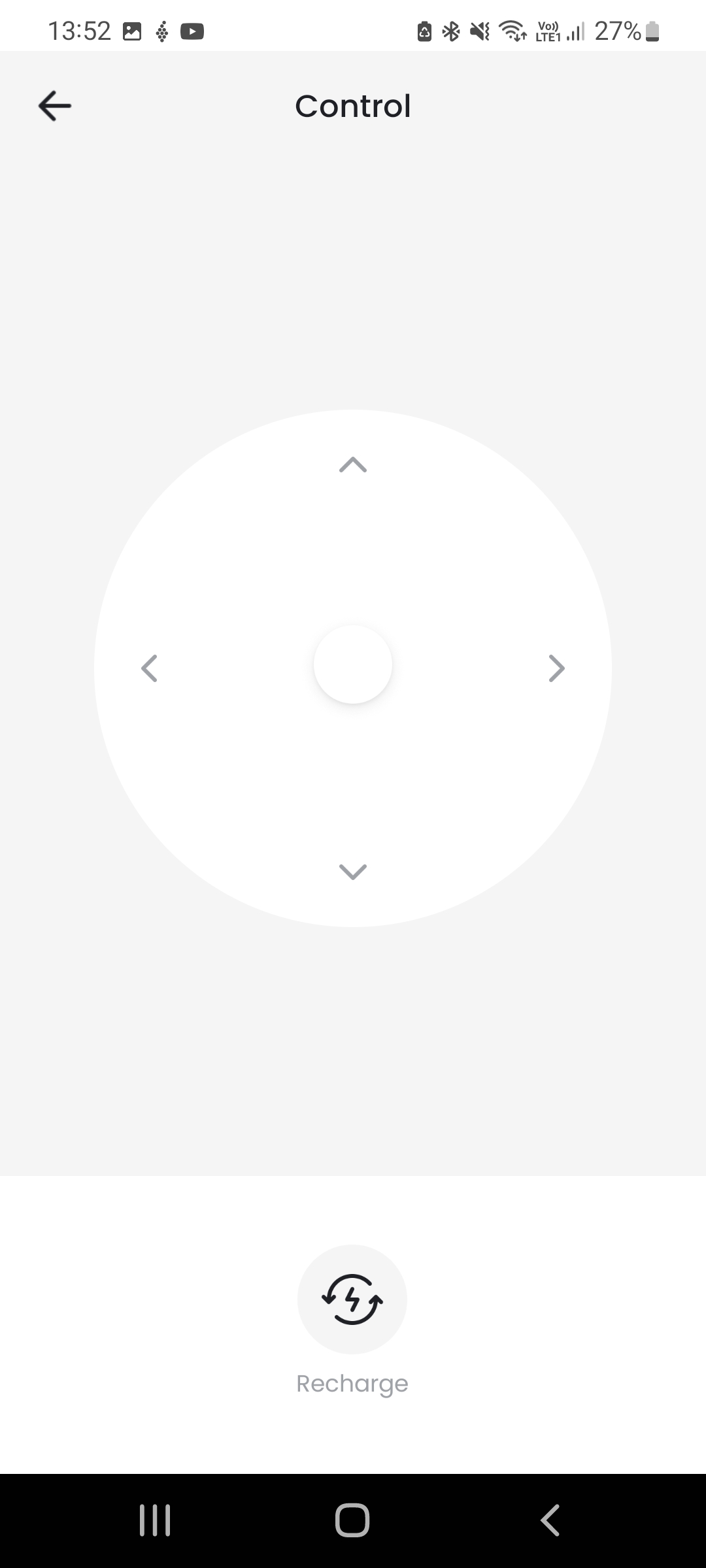The width and height of the screenshot is (706, 1568).
Task: Go to the home screen
Action: point(352,1520)
